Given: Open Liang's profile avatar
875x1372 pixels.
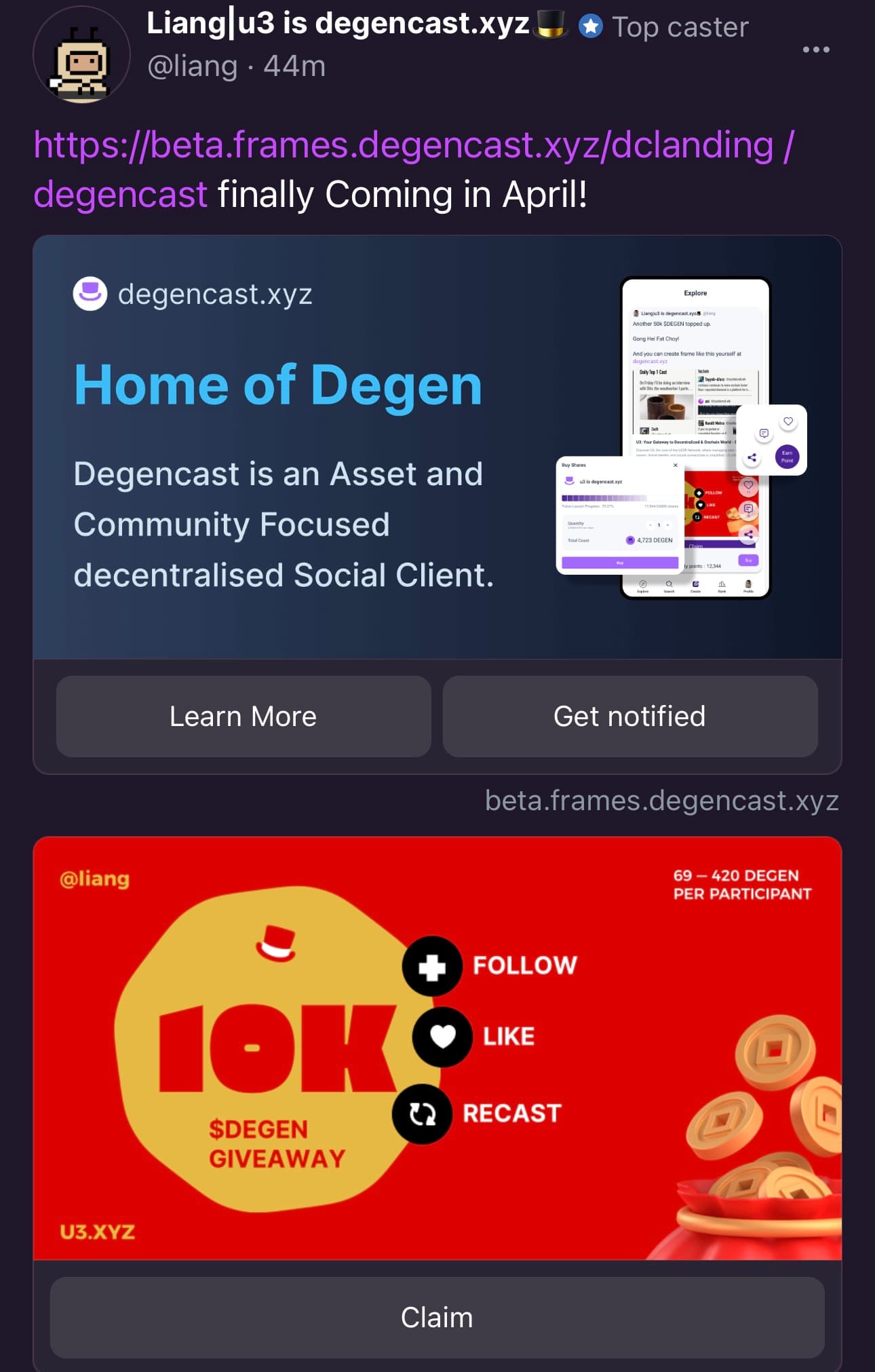Looking at the screenshot, I should (81, 56).
